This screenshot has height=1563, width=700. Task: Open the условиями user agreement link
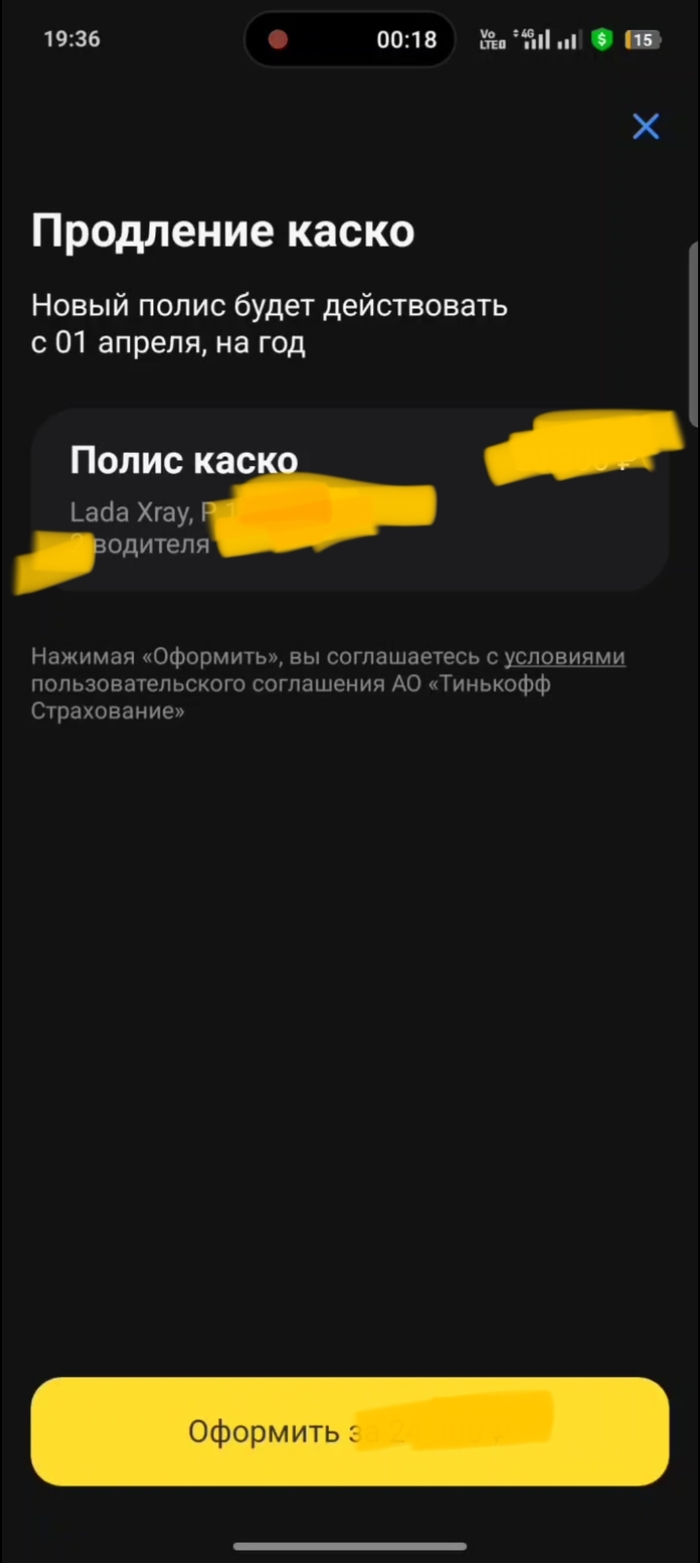564,657
